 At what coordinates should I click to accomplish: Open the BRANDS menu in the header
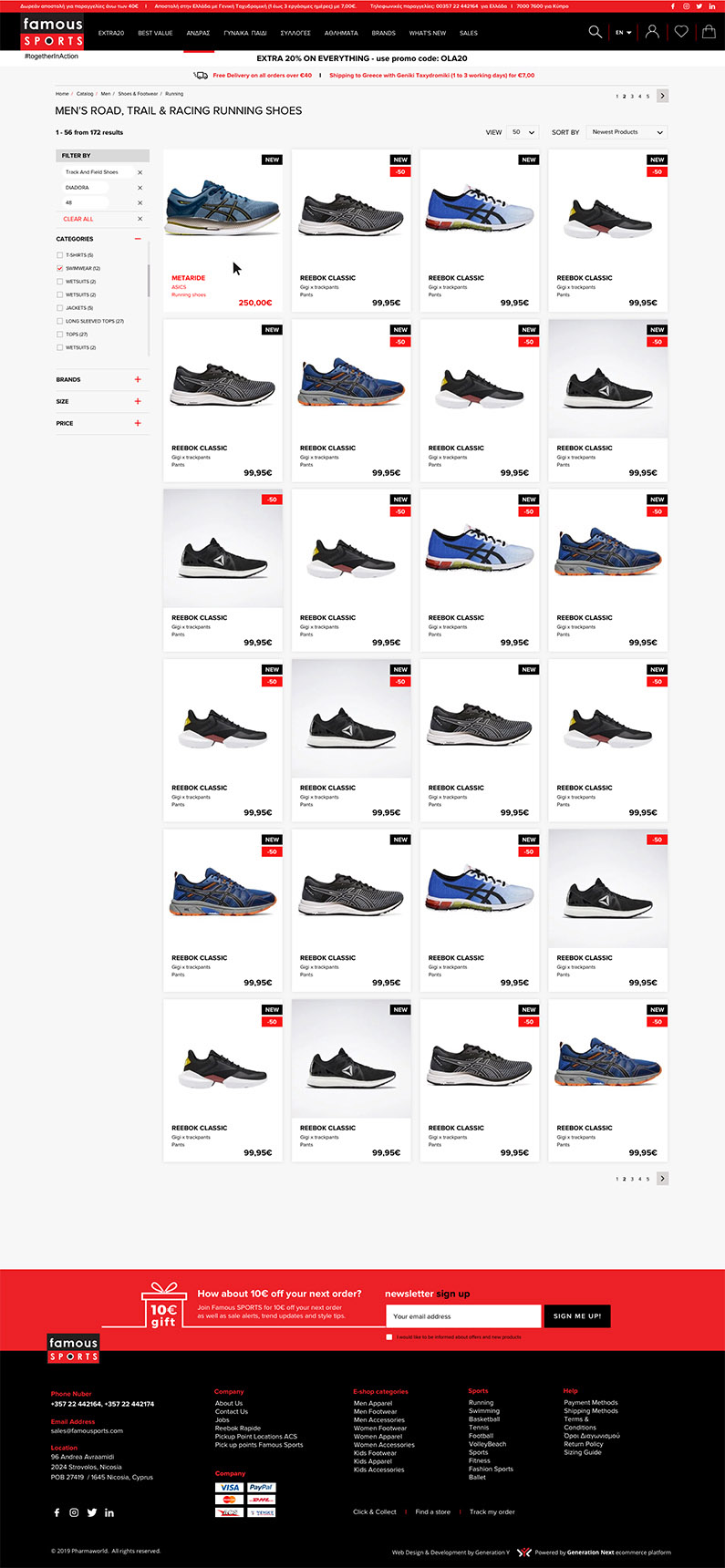(383, 33)
